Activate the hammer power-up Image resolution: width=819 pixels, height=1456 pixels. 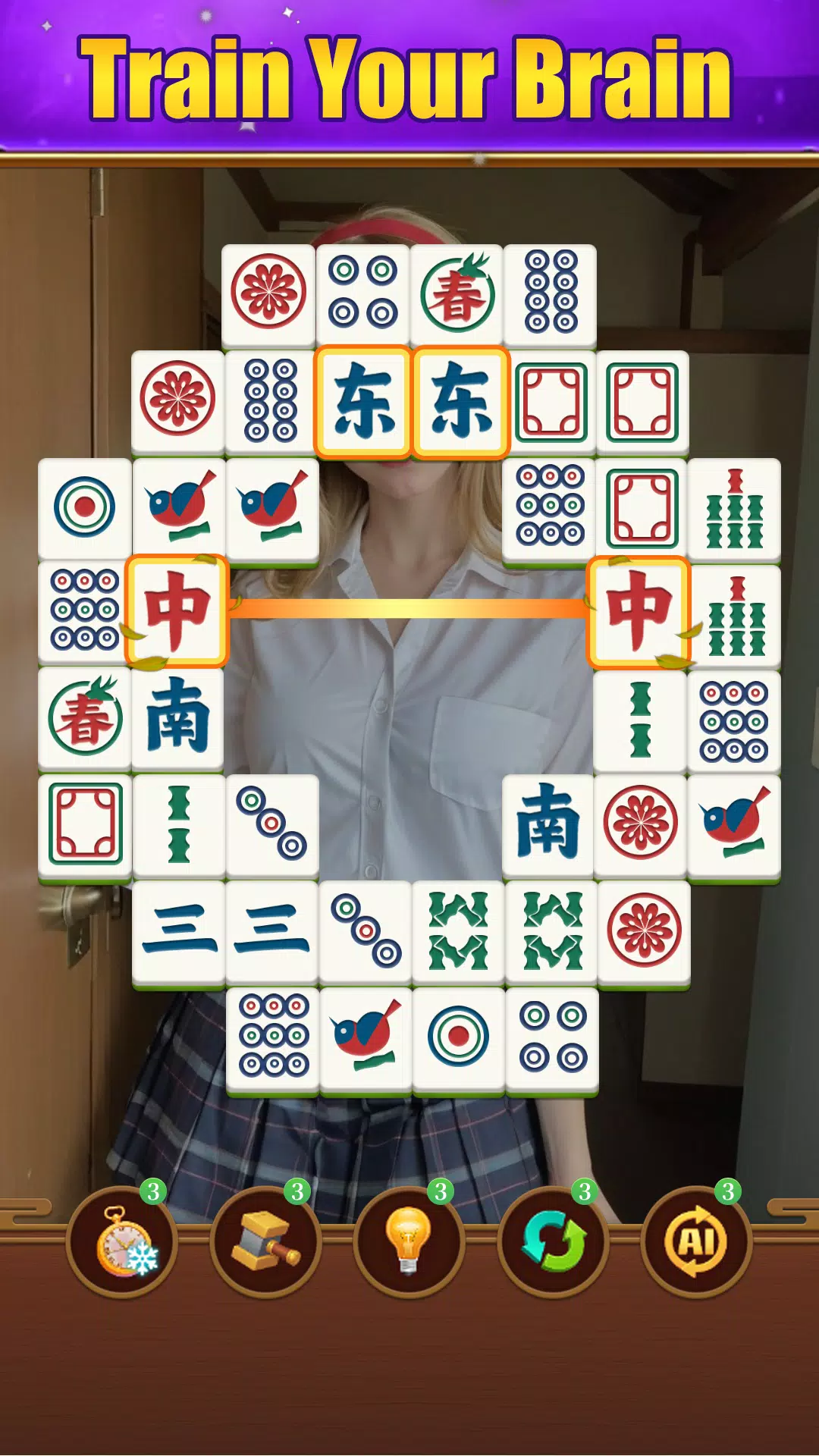coord(265,1241)
